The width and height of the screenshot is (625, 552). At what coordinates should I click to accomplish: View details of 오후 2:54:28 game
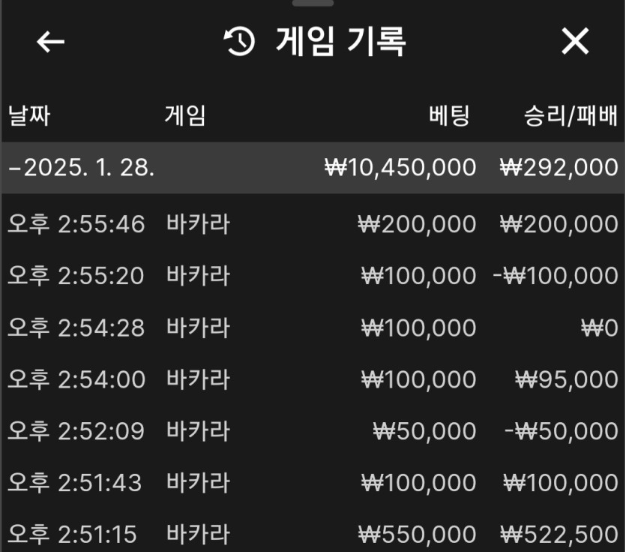point(312,328)
